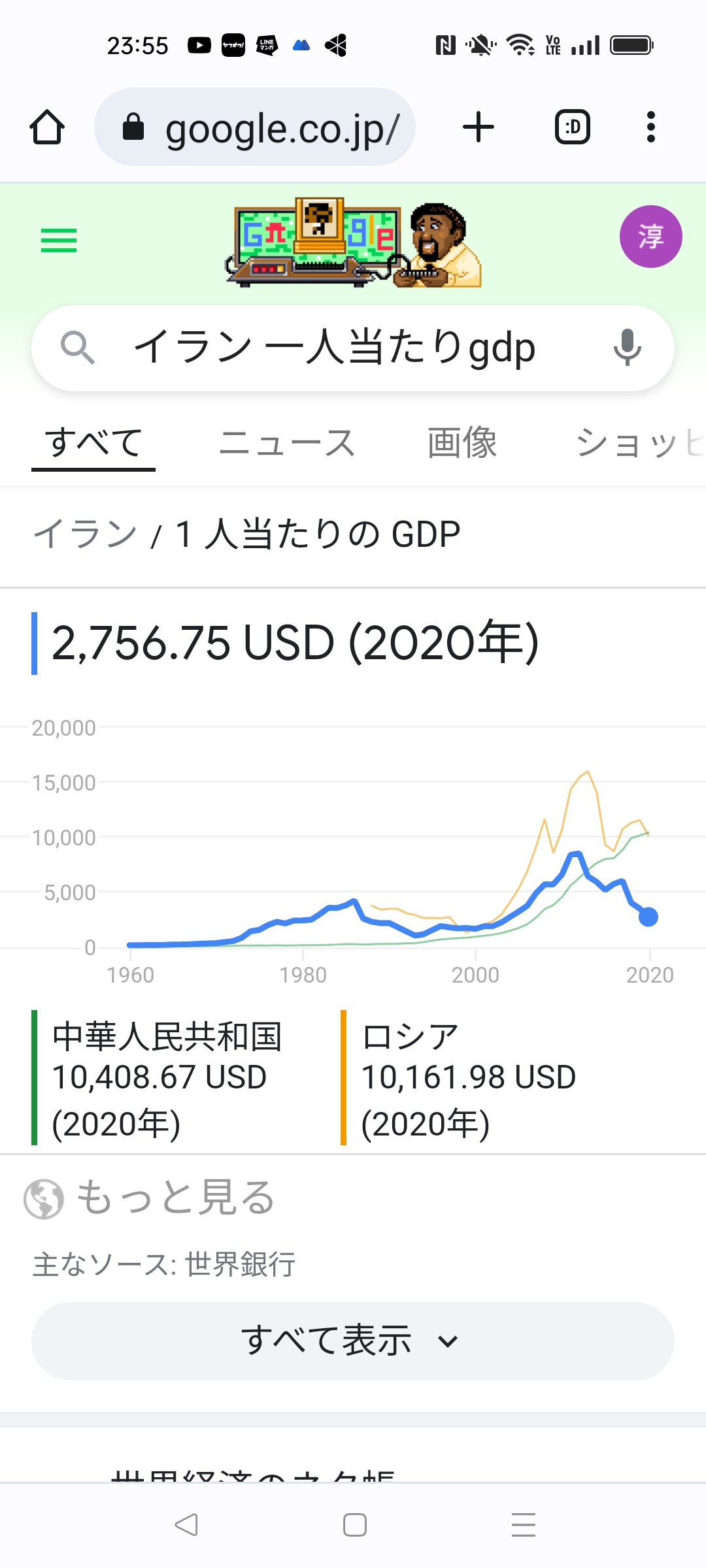This screenshot has width=706, height=1568.
Task: Expand with the すべて表示 button
Action: 353,1341
